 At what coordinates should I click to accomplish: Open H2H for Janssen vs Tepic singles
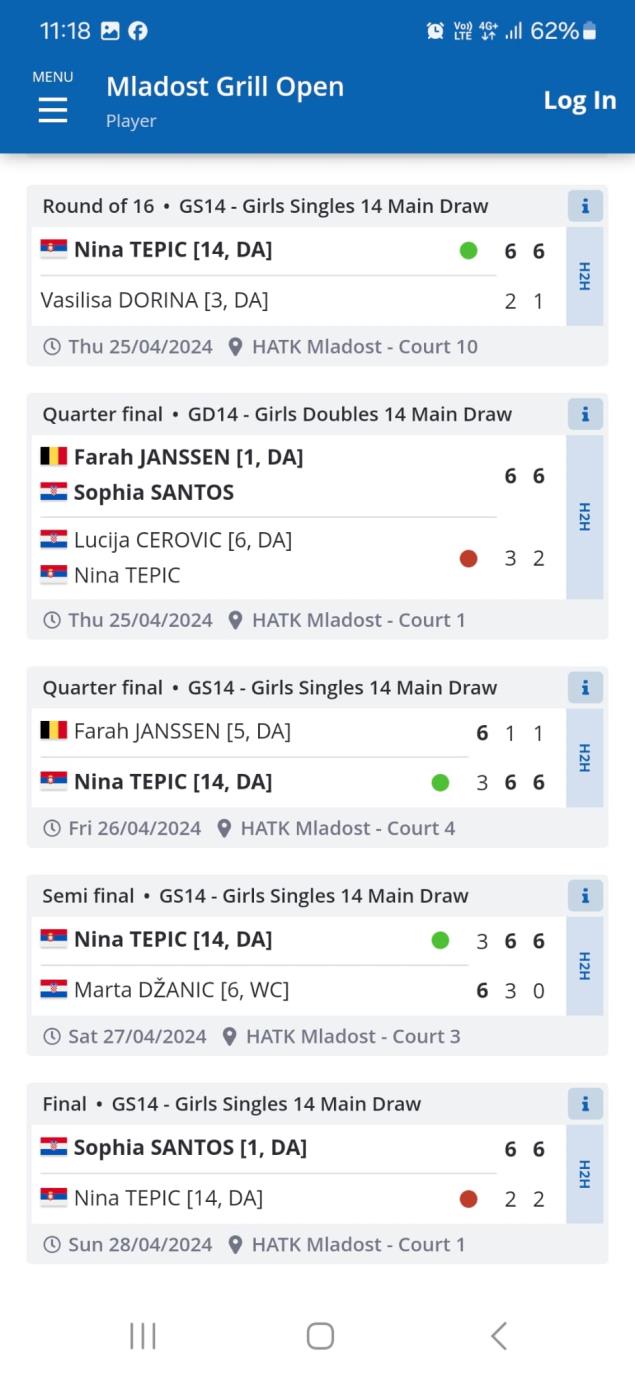[x=585, y=757]
